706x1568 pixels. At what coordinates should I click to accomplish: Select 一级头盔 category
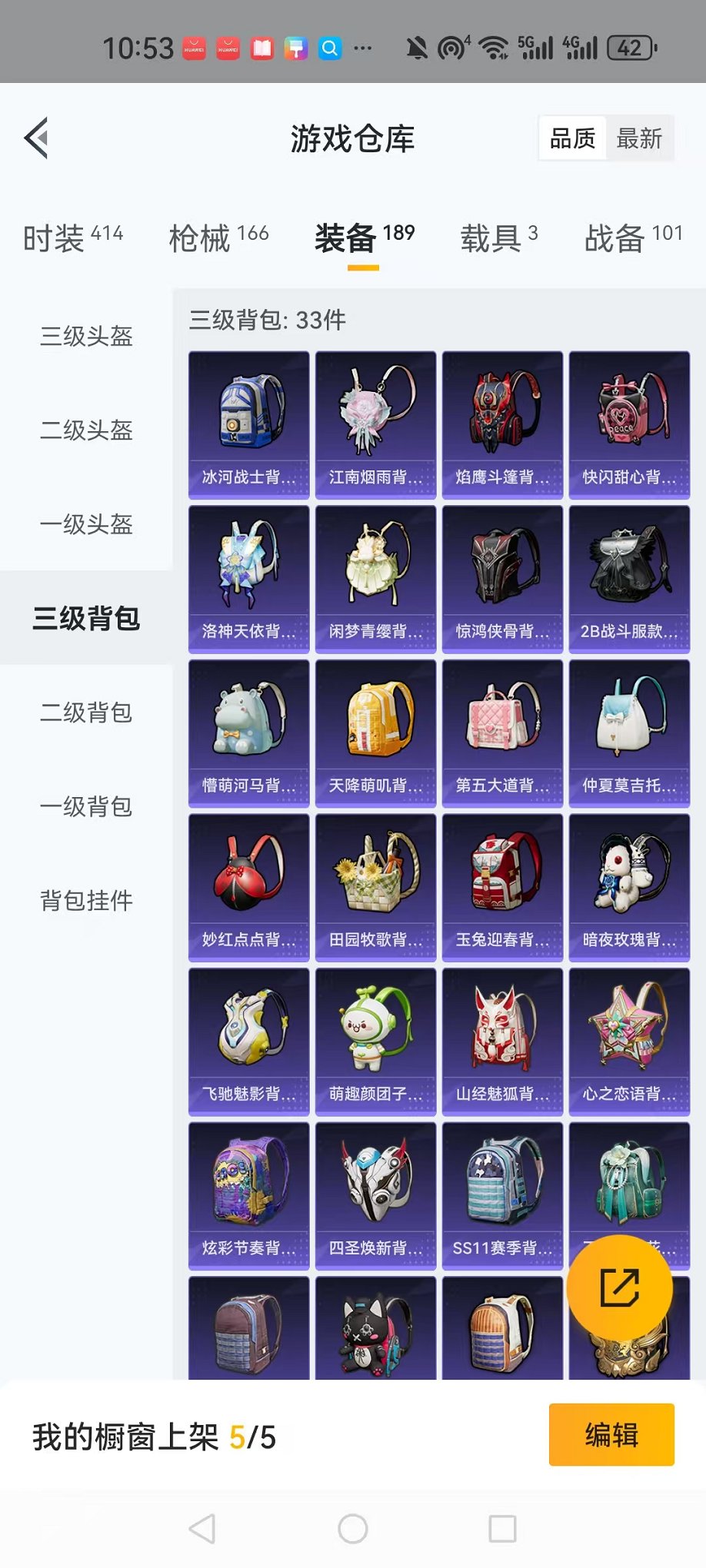(x=86, y=524)
